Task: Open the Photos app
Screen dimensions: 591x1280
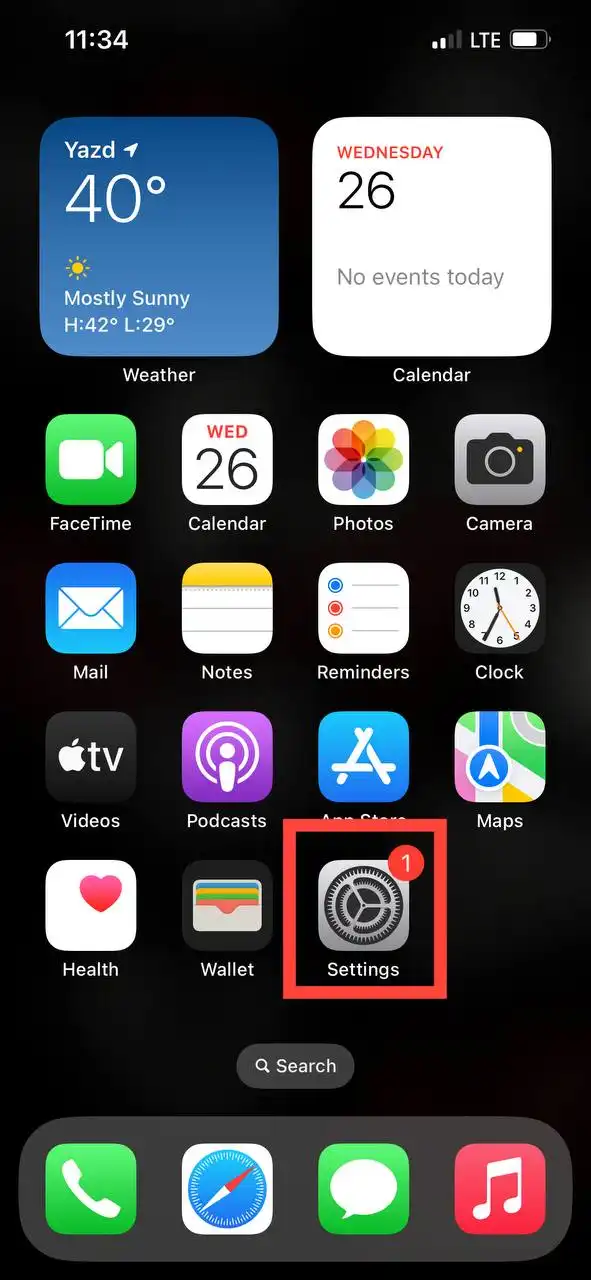Action: point(363,460)
